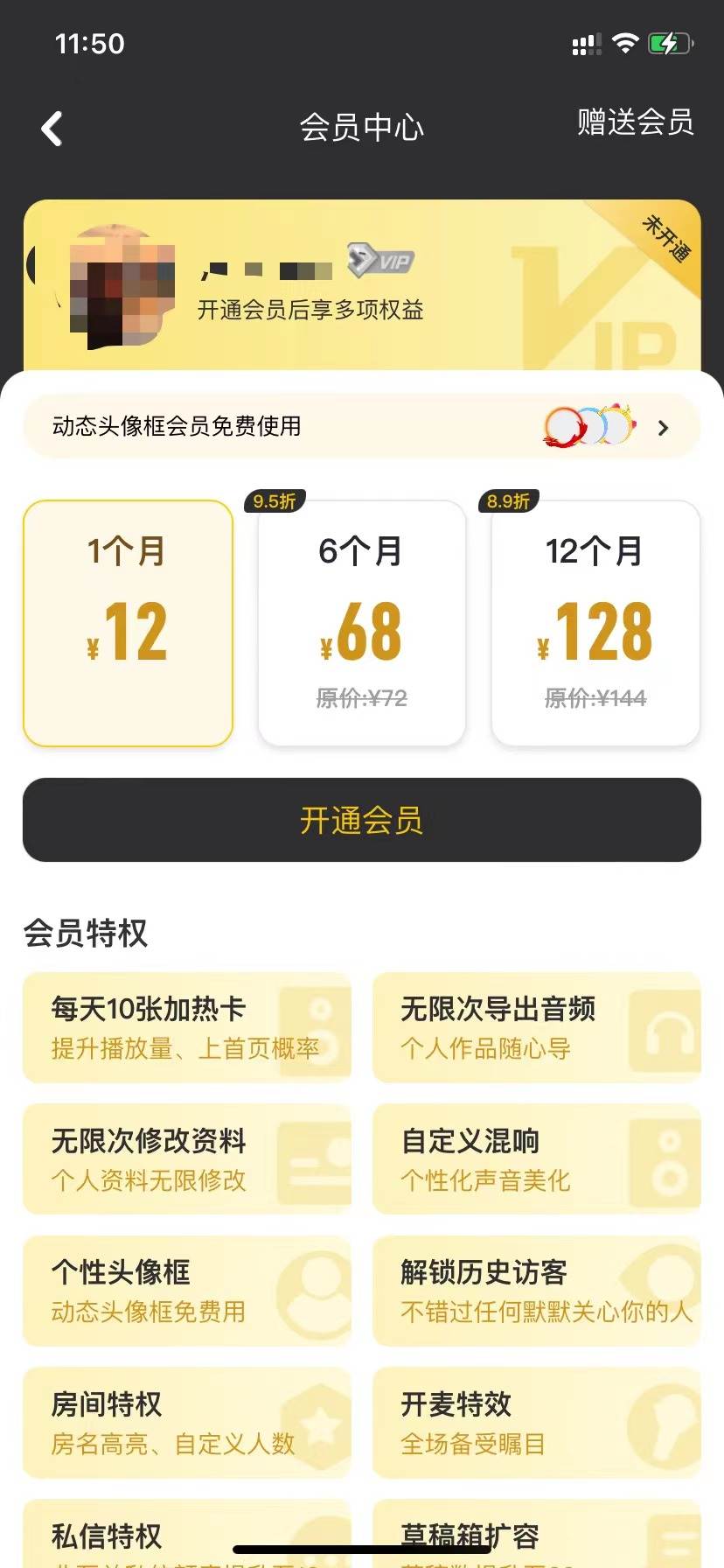This screenshot has width=724, height=1568.
Task: Open 个性头像框 privilege card
Action: click(186, 1291)
